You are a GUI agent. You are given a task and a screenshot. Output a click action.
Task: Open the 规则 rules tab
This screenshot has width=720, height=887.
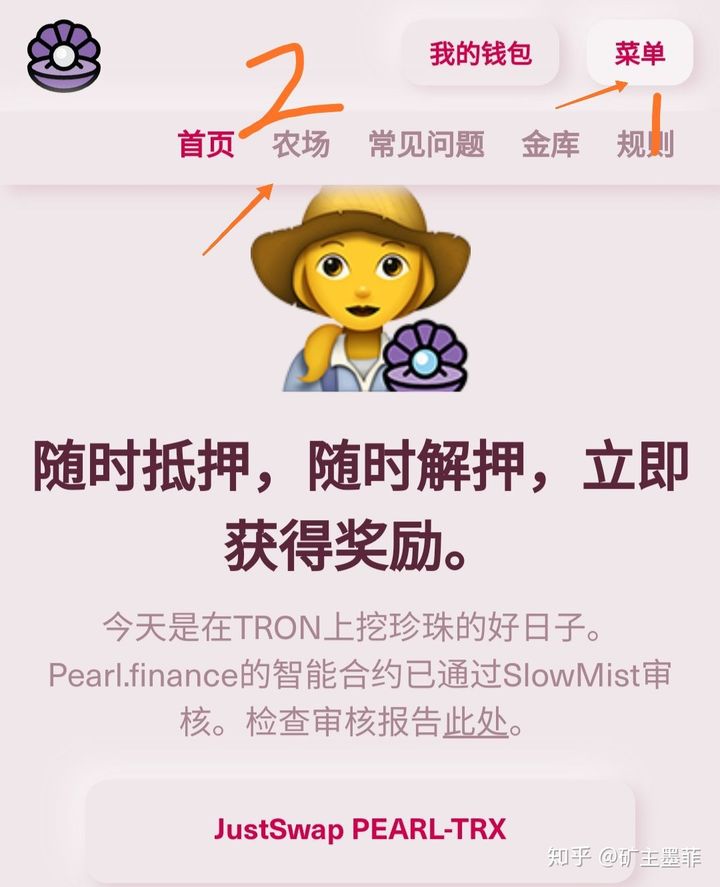(645, 144)
